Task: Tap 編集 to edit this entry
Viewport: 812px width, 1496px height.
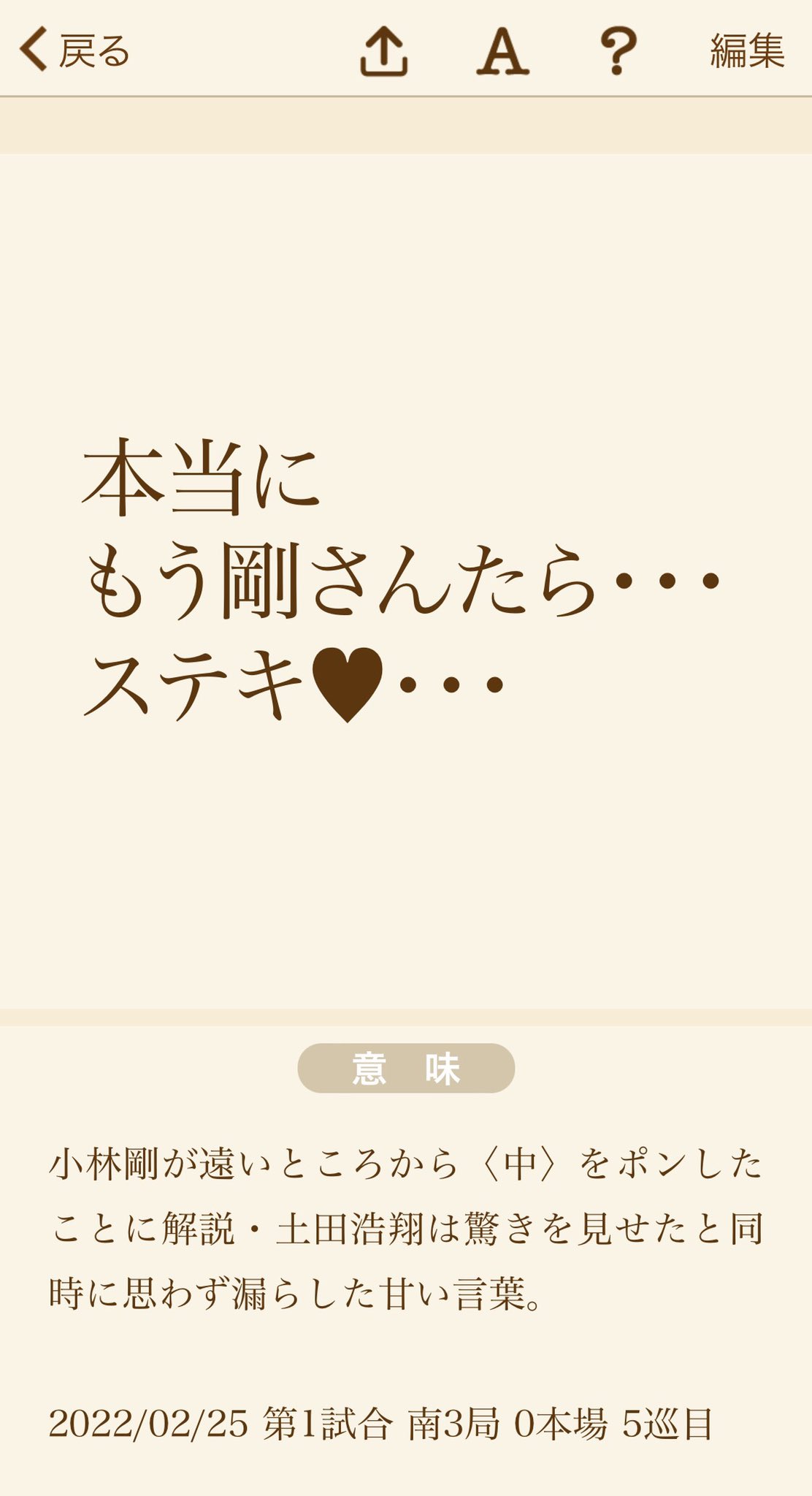Action: coord(747,51)
